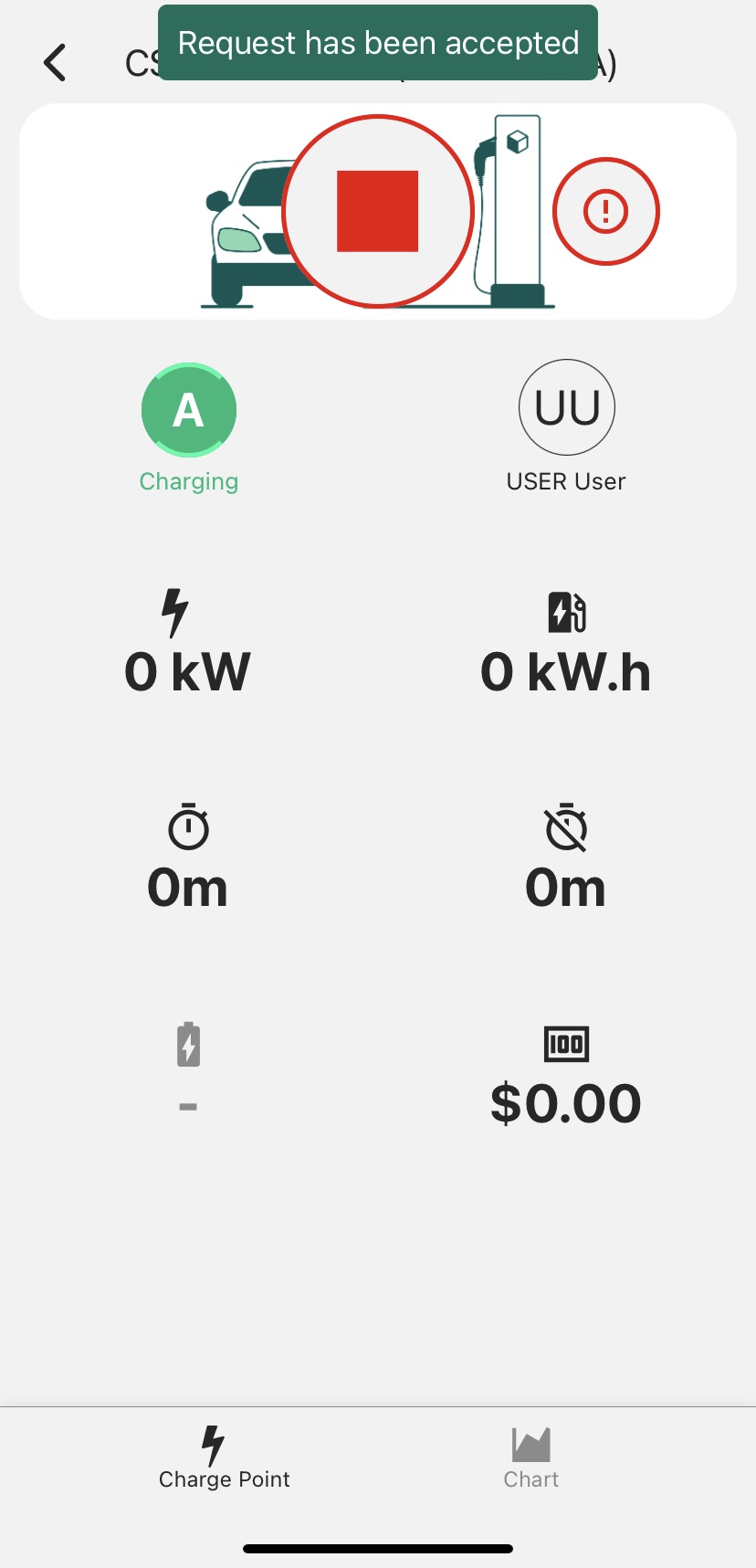The image size is (756, 1568).
Task: Switch to the Chart tab
Action: pos(530,1458)
